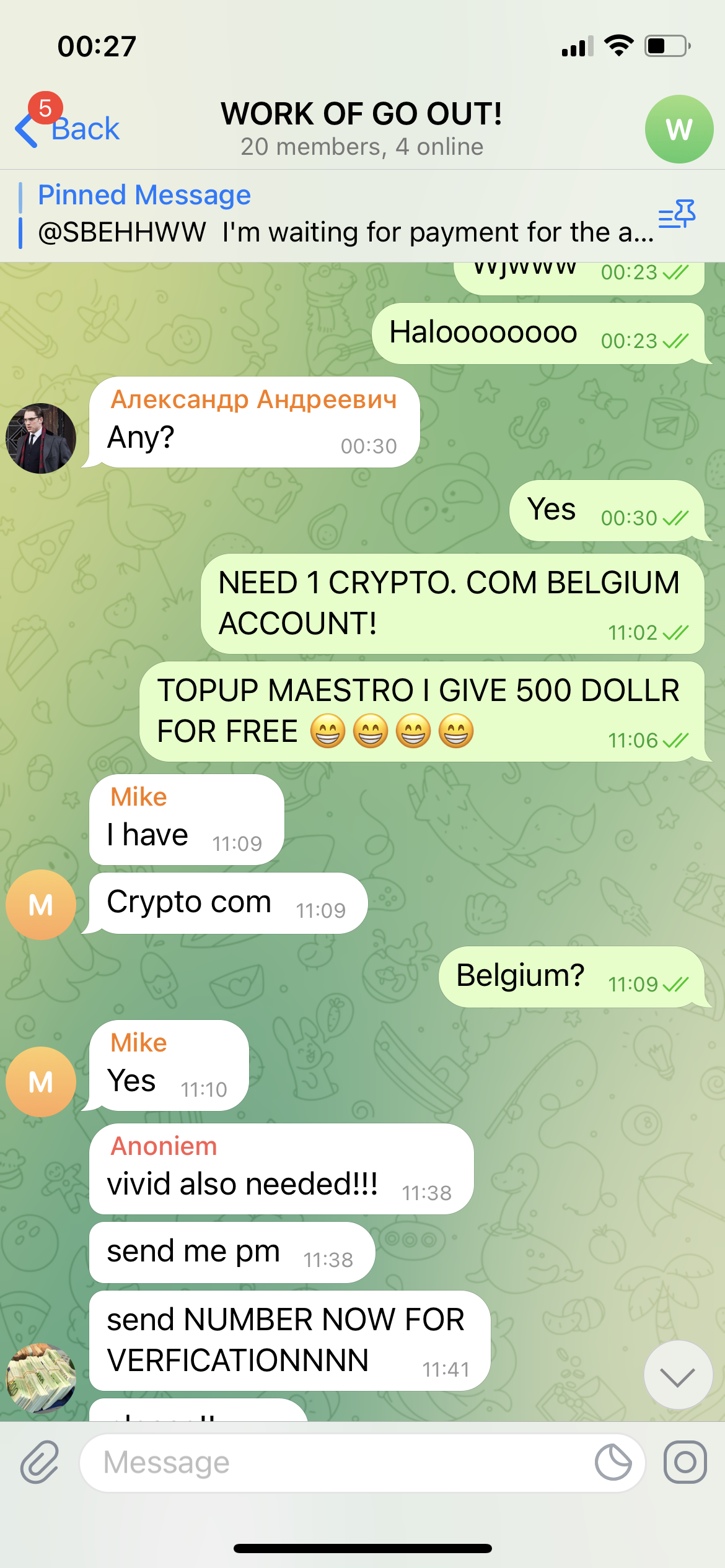Focus the Message text field
This screenshot has height=1568, width=725.
(335, 1463)
